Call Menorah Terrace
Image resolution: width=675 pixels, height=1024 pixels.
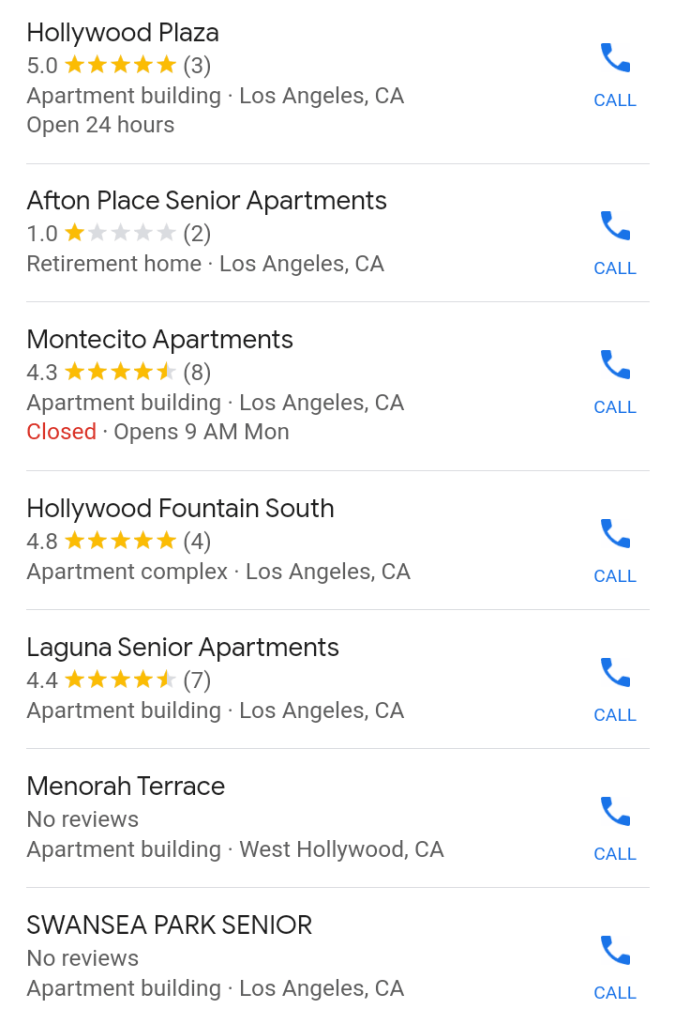pyautogui.click(x=614, y=827)
